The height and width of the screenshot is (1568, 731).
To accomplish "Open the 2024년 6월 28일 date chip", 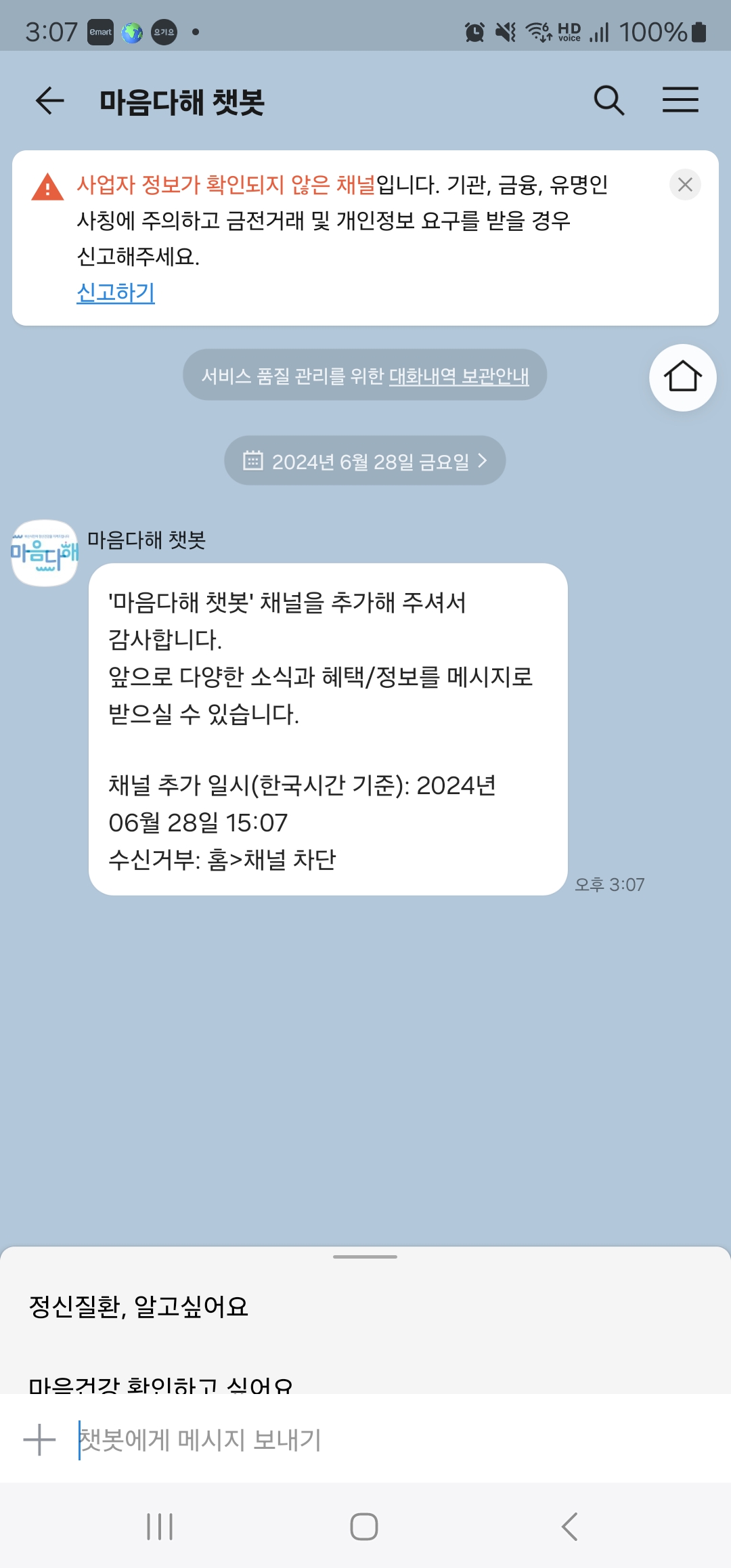I will pos(365,461).
